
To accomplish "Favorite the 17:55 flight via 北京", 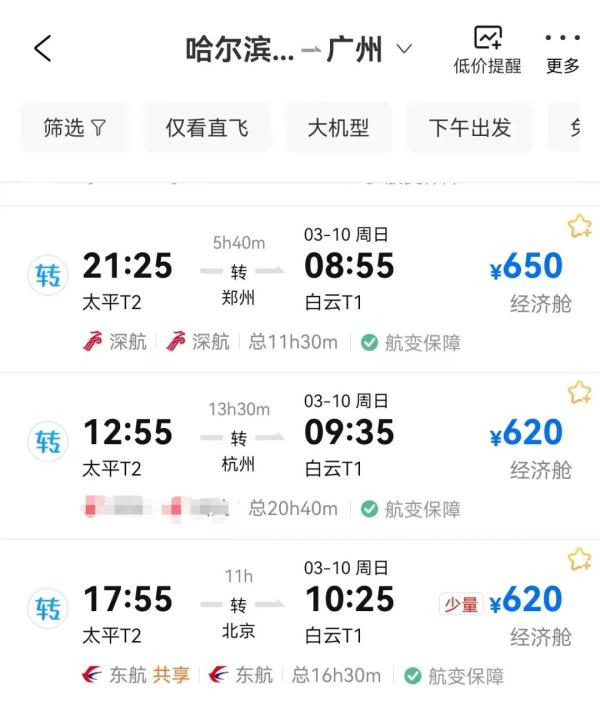I will tap(579, 558).
